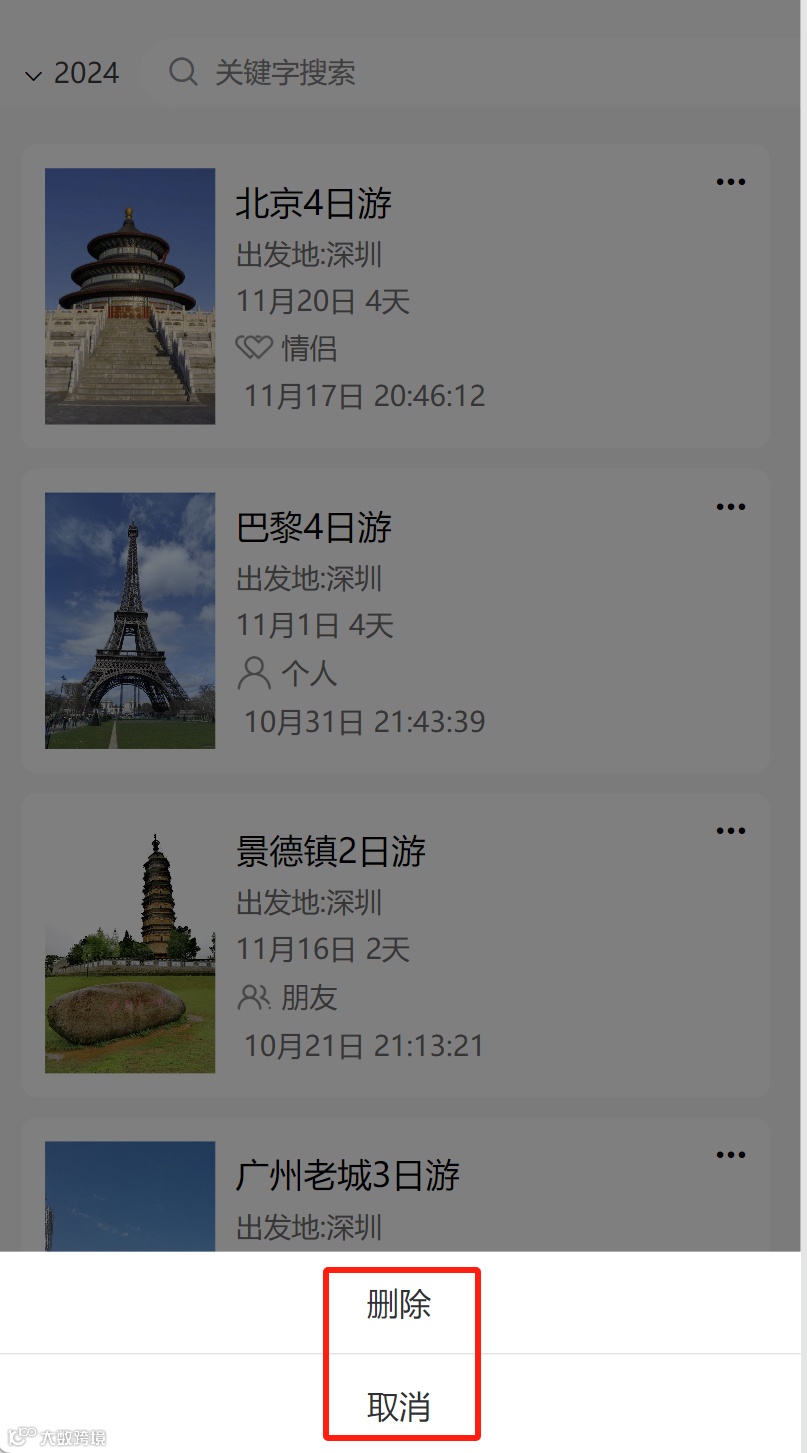
Task: Open the 广州老城3日游 trip card
Action: (x=395, y=1185)
